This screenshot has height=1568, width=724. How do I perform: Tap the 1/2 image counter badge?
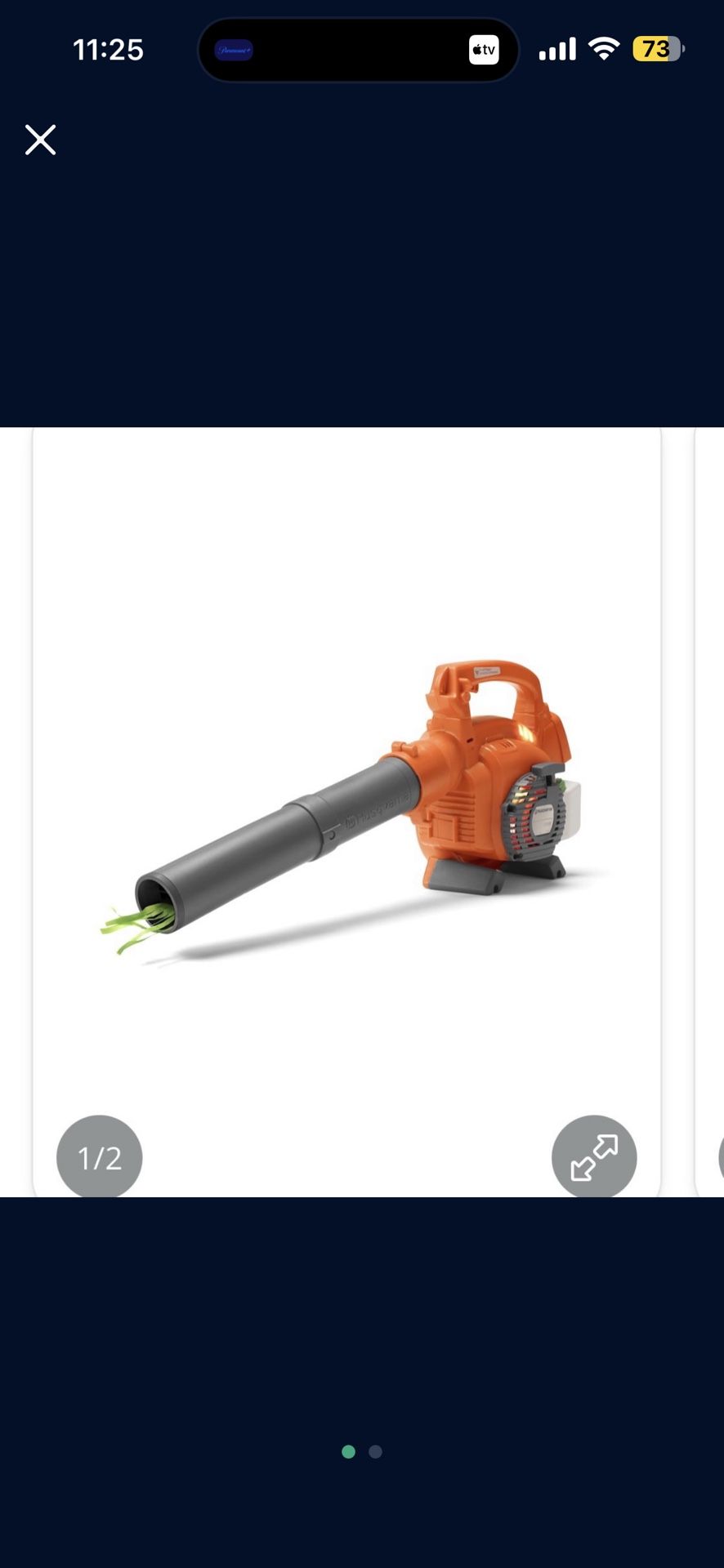99,1156
